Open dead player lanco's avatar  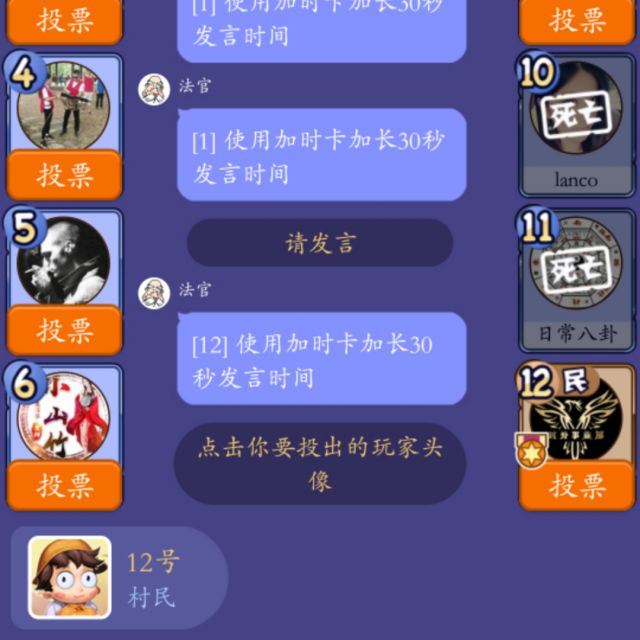577,115
